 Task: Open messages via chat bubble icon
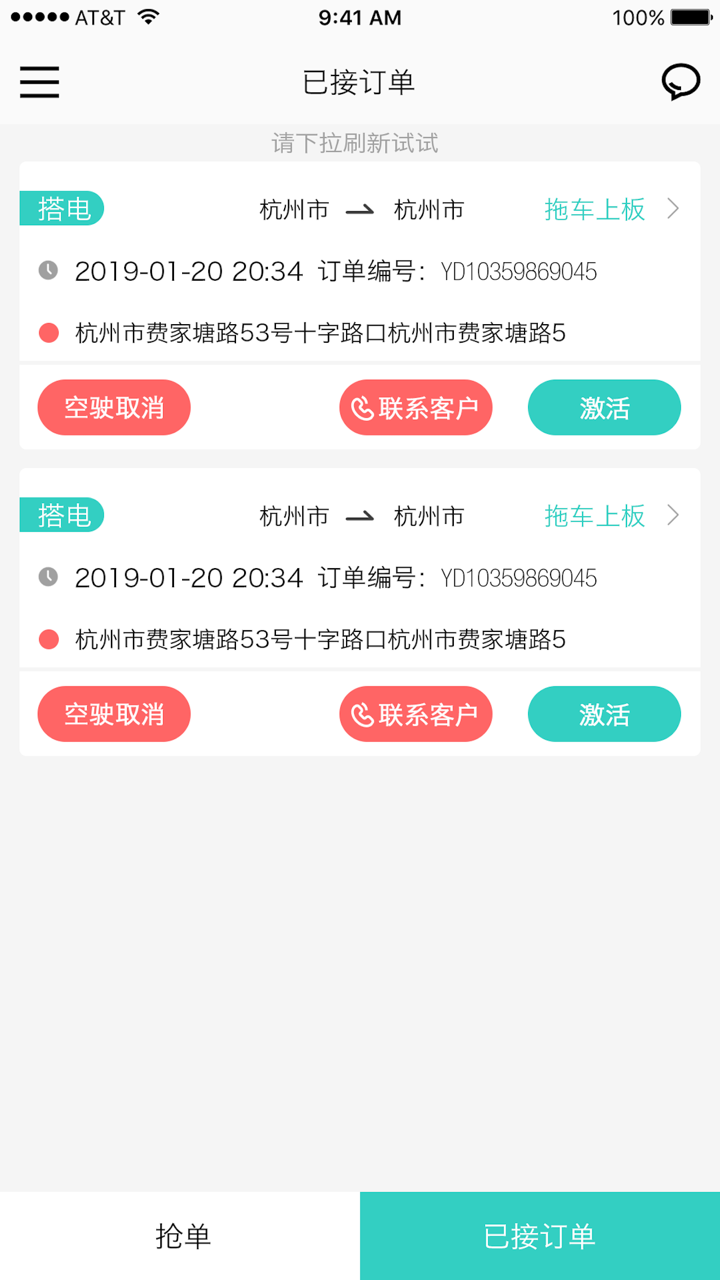681,81
